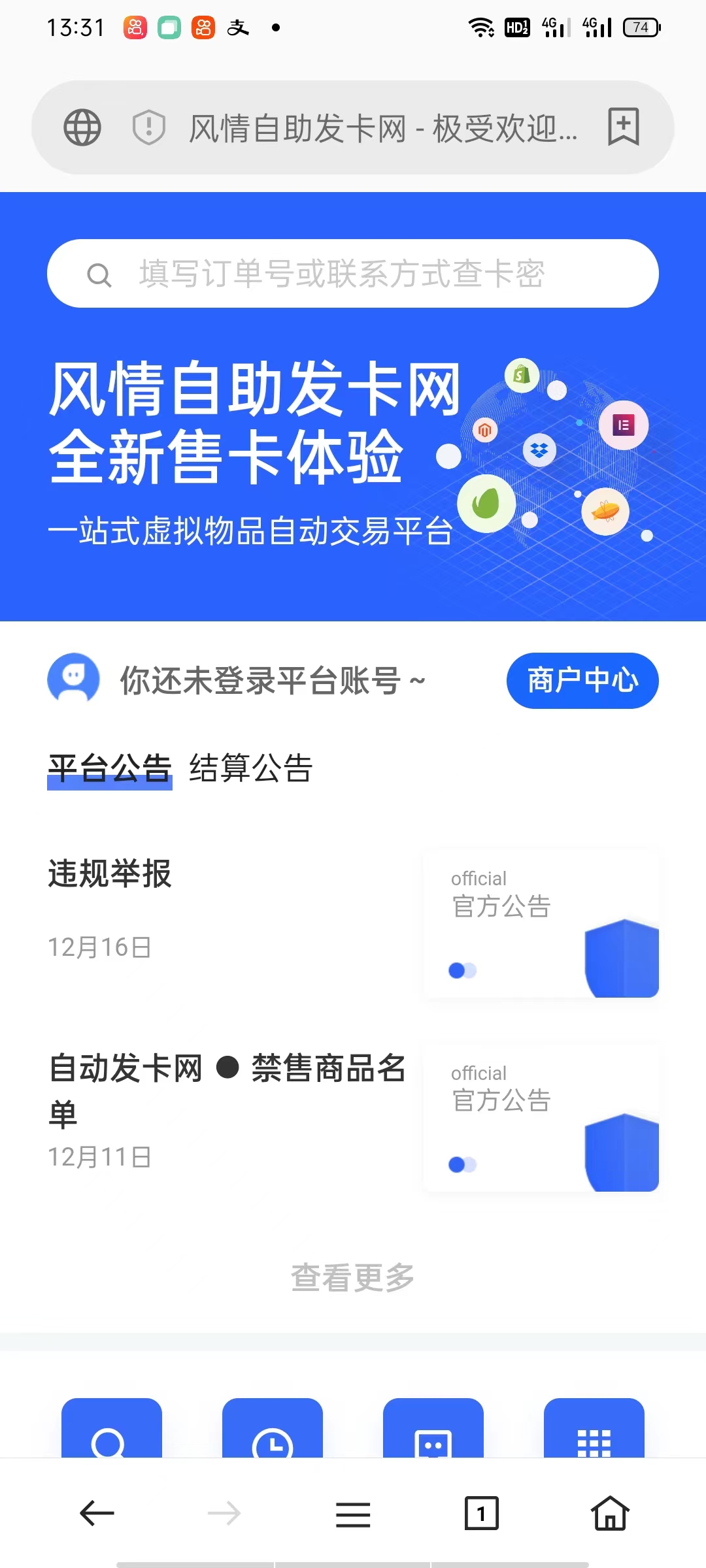
Task: Toggle the switch on 禁售商品名单 card
Action: click(462, 1165)
